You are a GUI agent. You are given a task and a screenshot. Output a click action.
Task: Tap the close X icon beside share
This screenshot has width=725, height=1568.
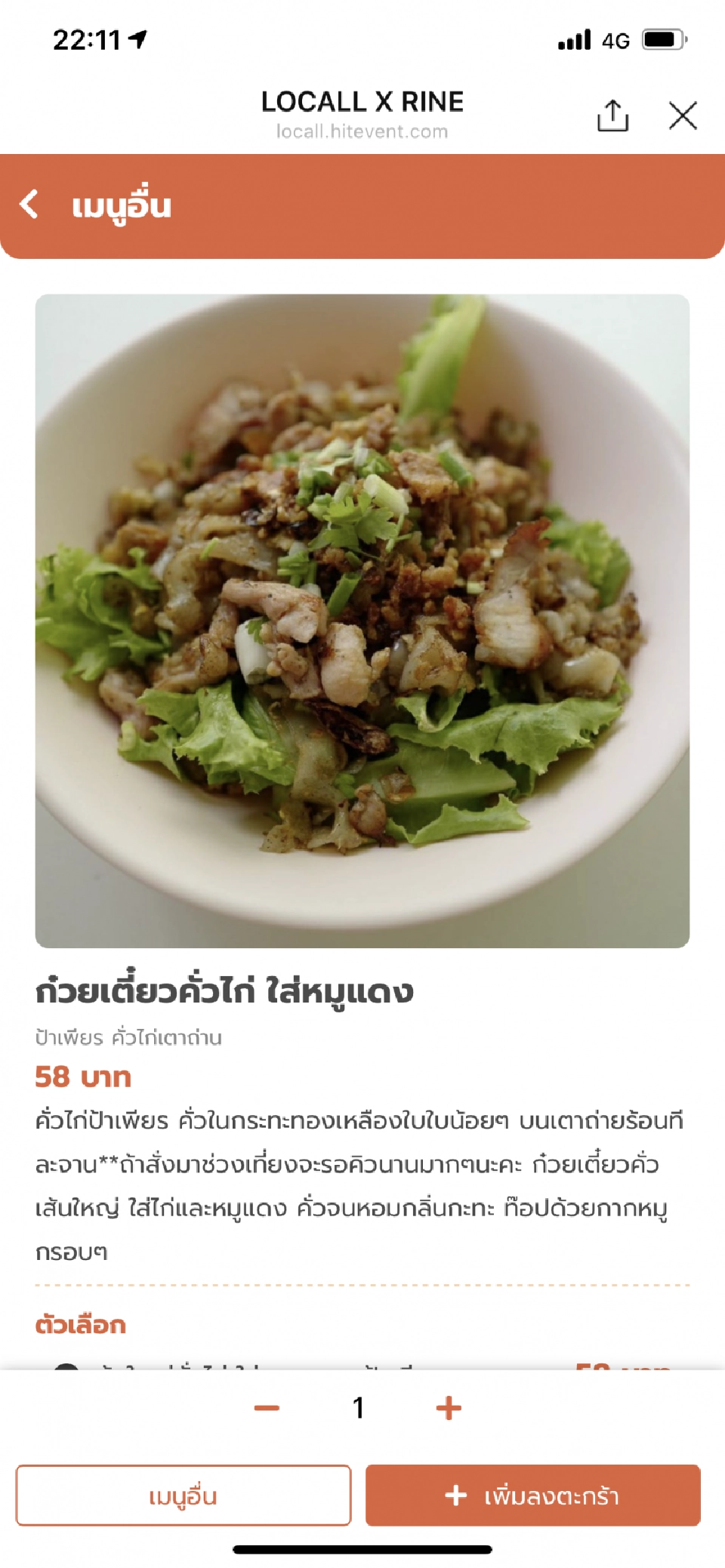tap(682, 115)
